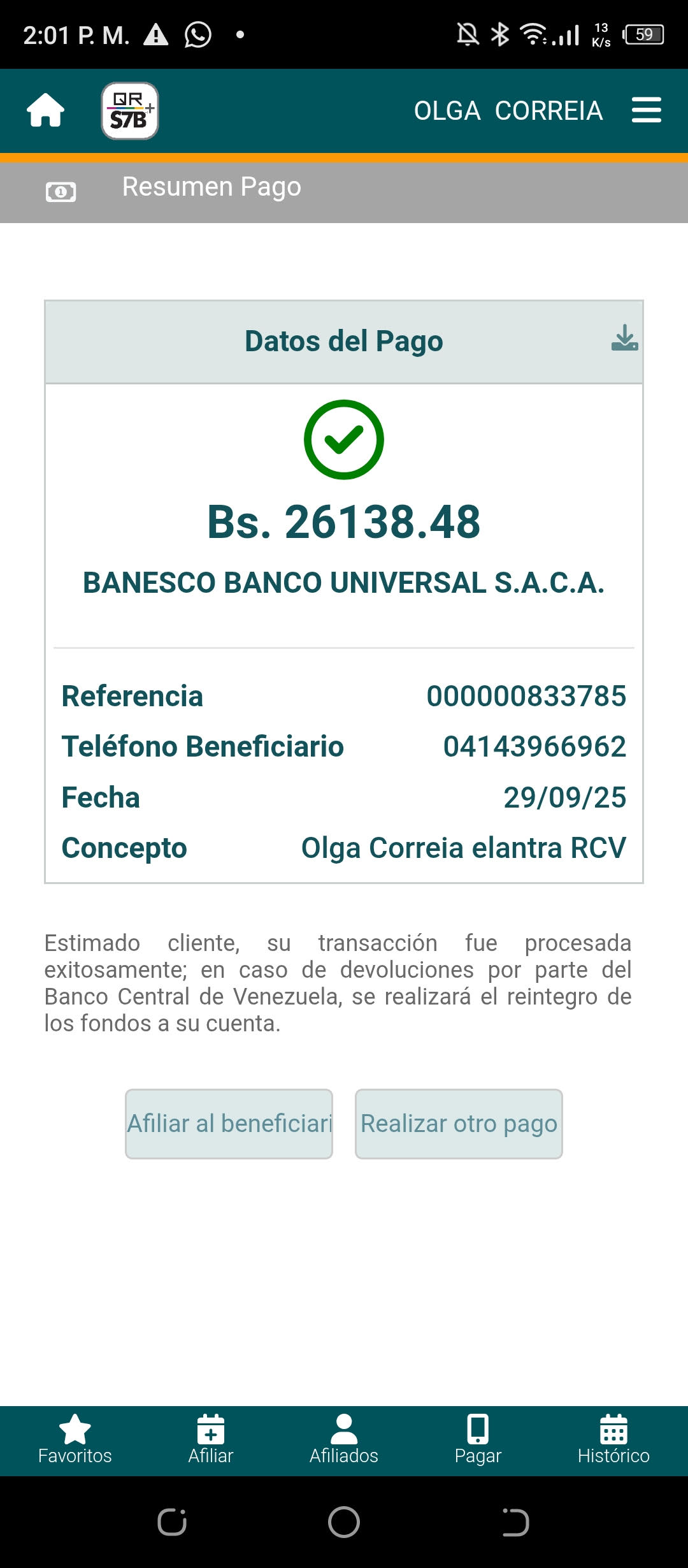Tap the system back button

(515, 1522)
